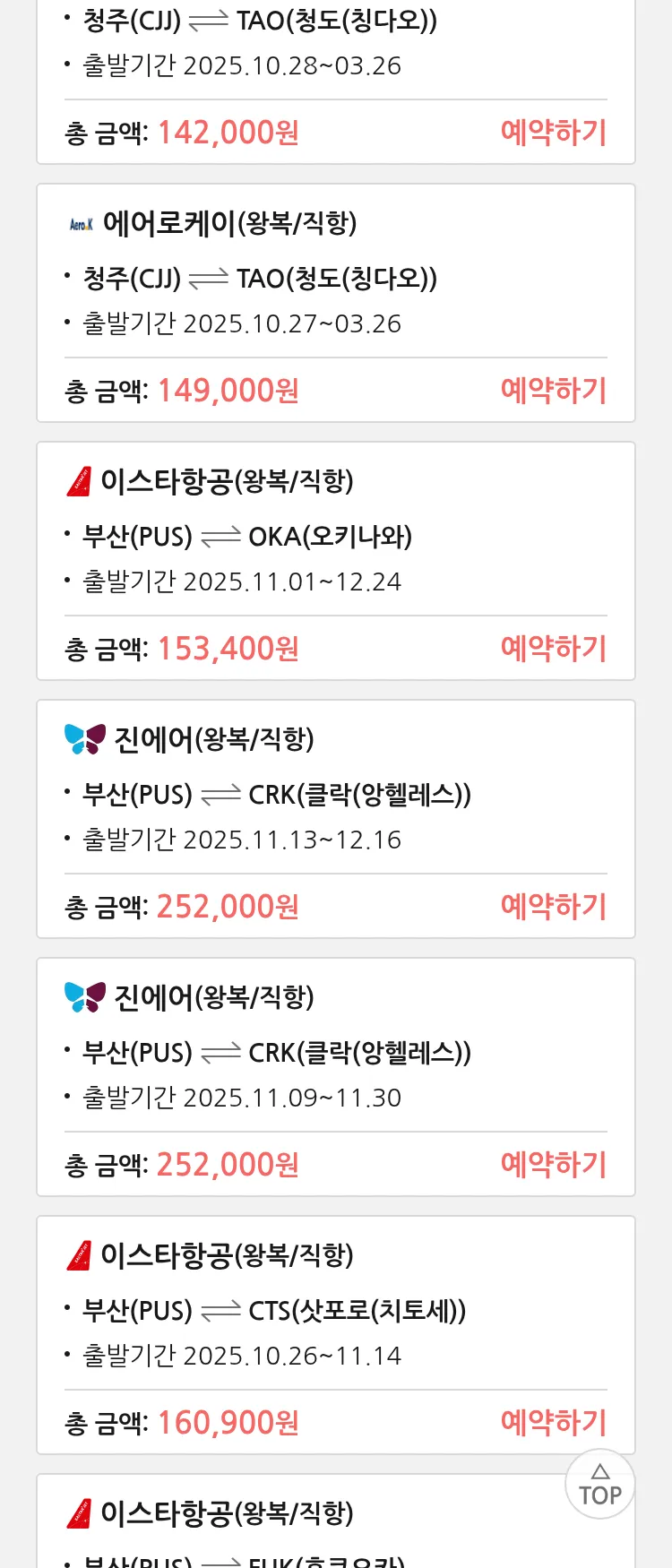Book the 142,000원 Cheongju–Qingdao flight
This screenshot has width=672, height=1568.
pyautogui.click(x=553, y=133)
